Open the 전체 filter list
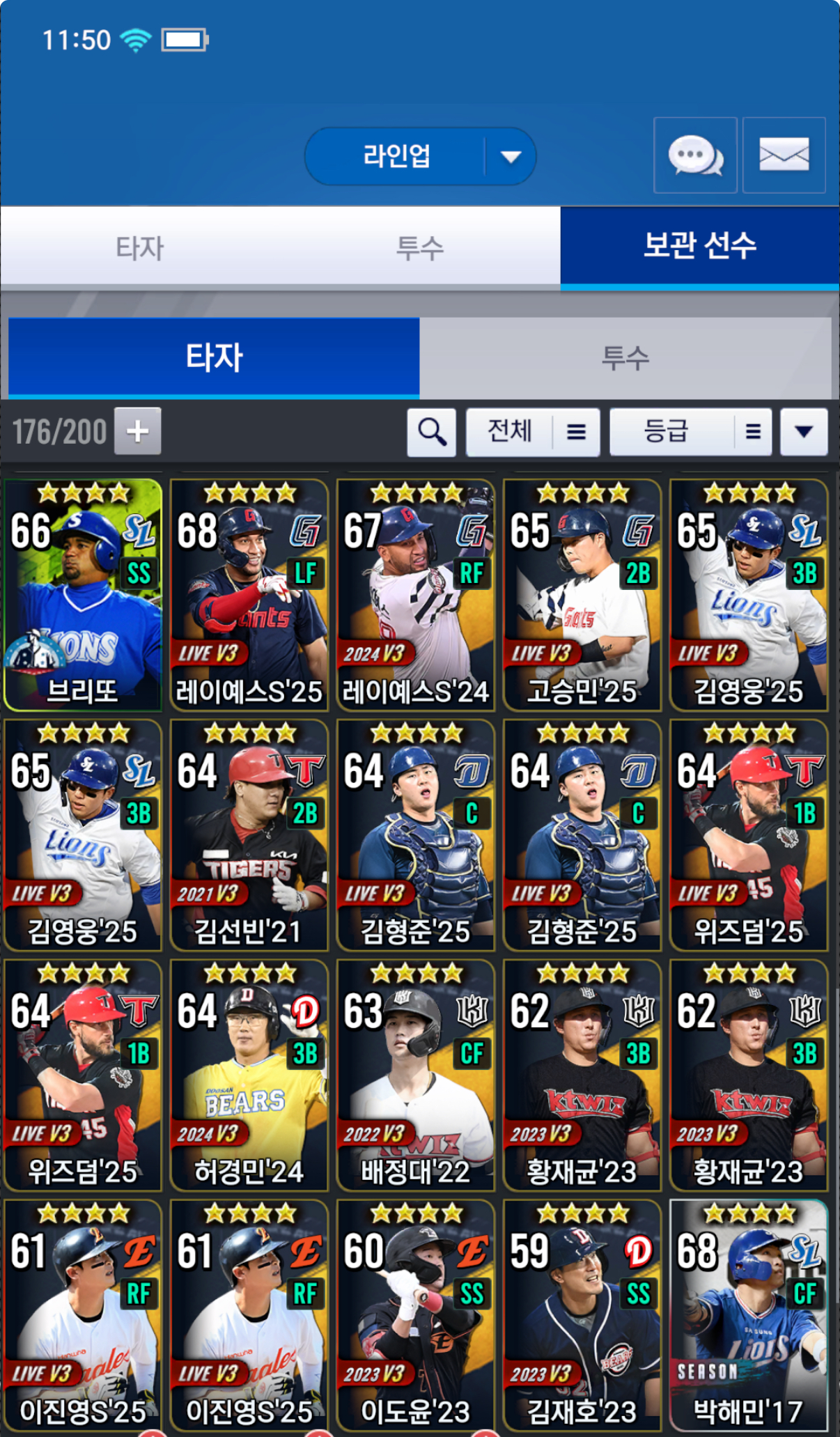The image size is (840, 1437). pos(533,432)
